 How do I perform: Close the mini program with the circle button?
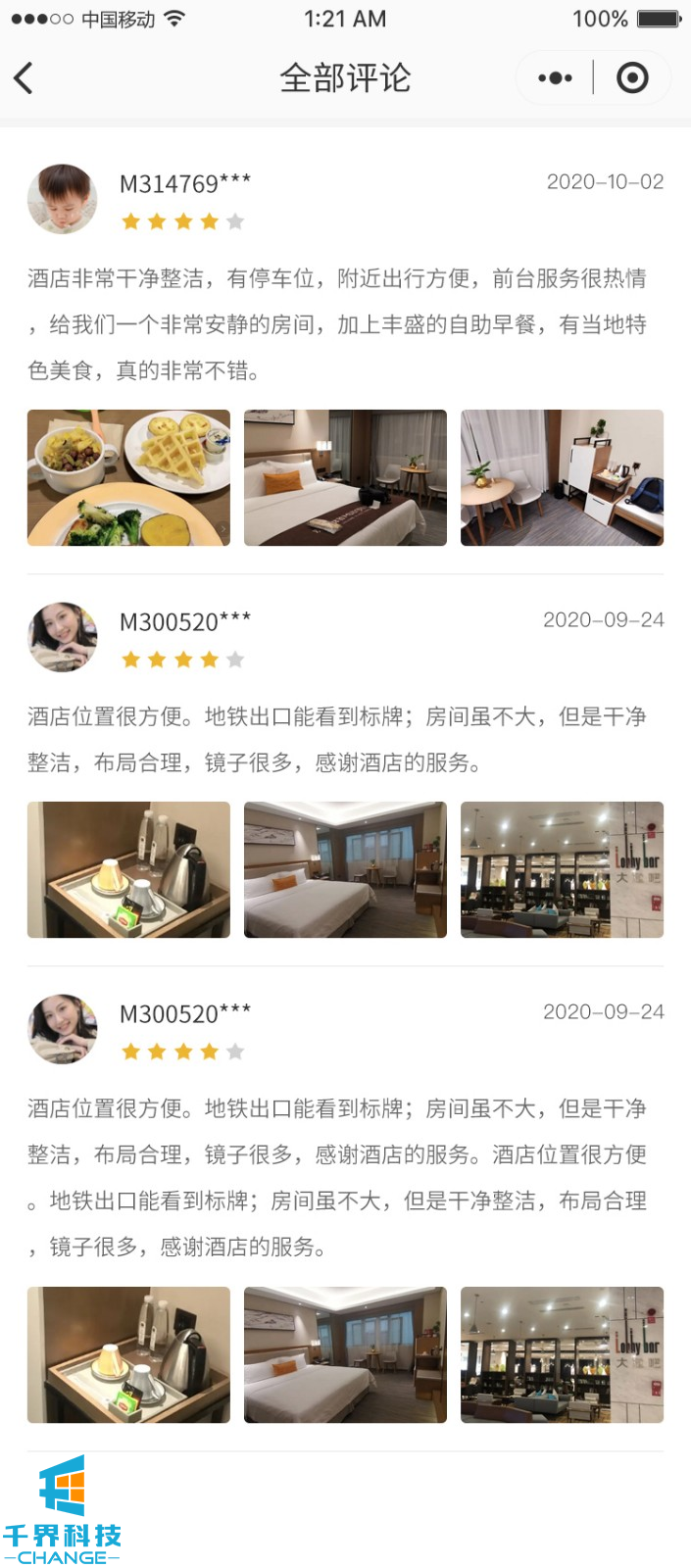[x=632, y=78]
